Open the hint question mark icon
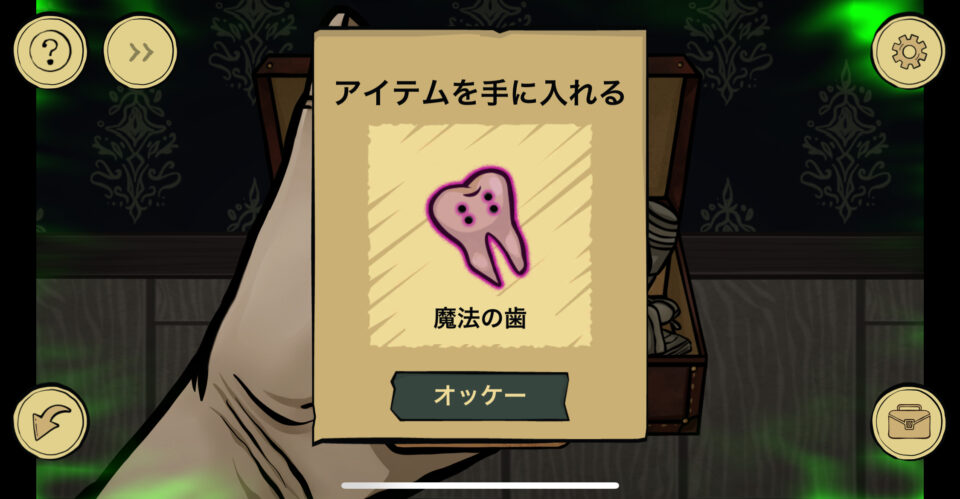The image size is (960, 499). tap(50, 52)
